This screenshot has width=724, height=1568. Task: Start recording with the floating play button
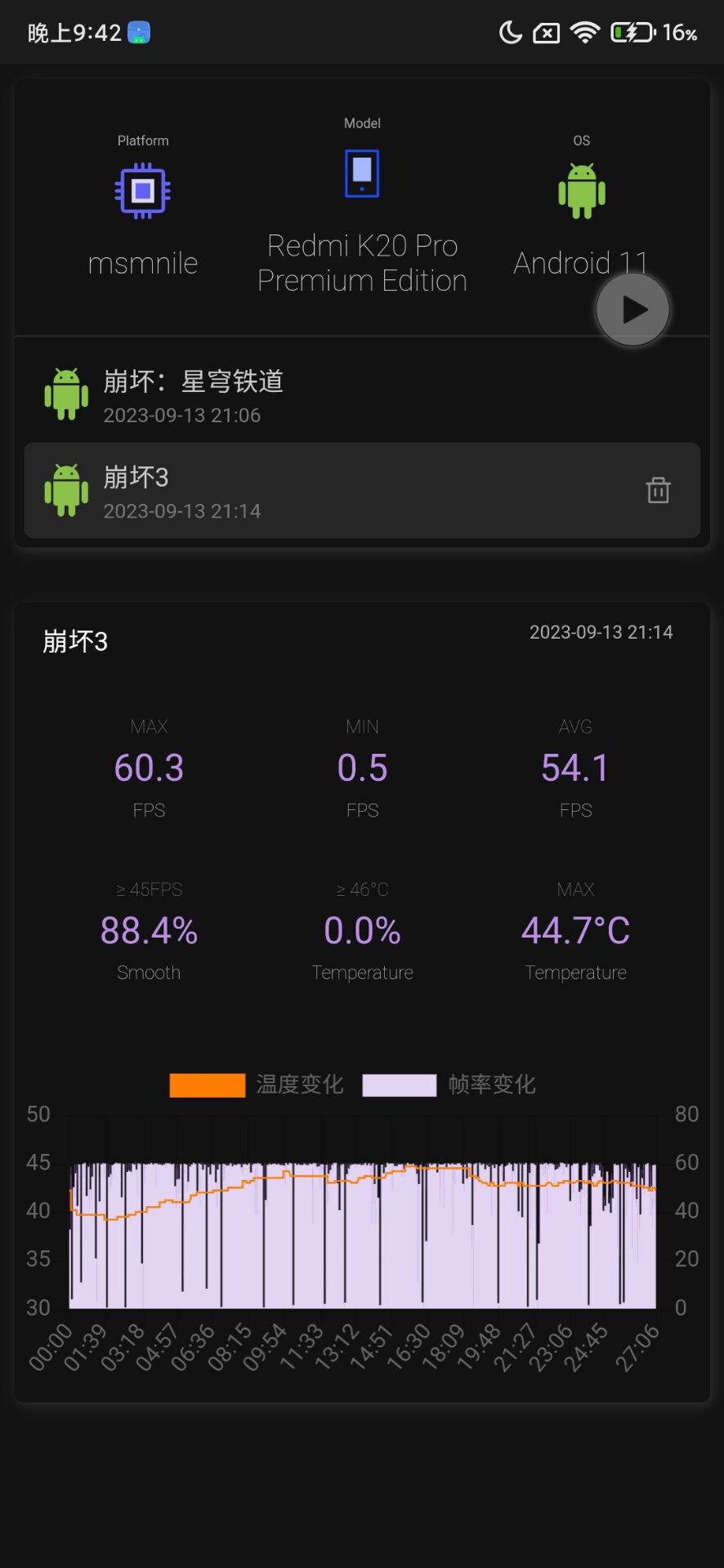pos(632,310)
